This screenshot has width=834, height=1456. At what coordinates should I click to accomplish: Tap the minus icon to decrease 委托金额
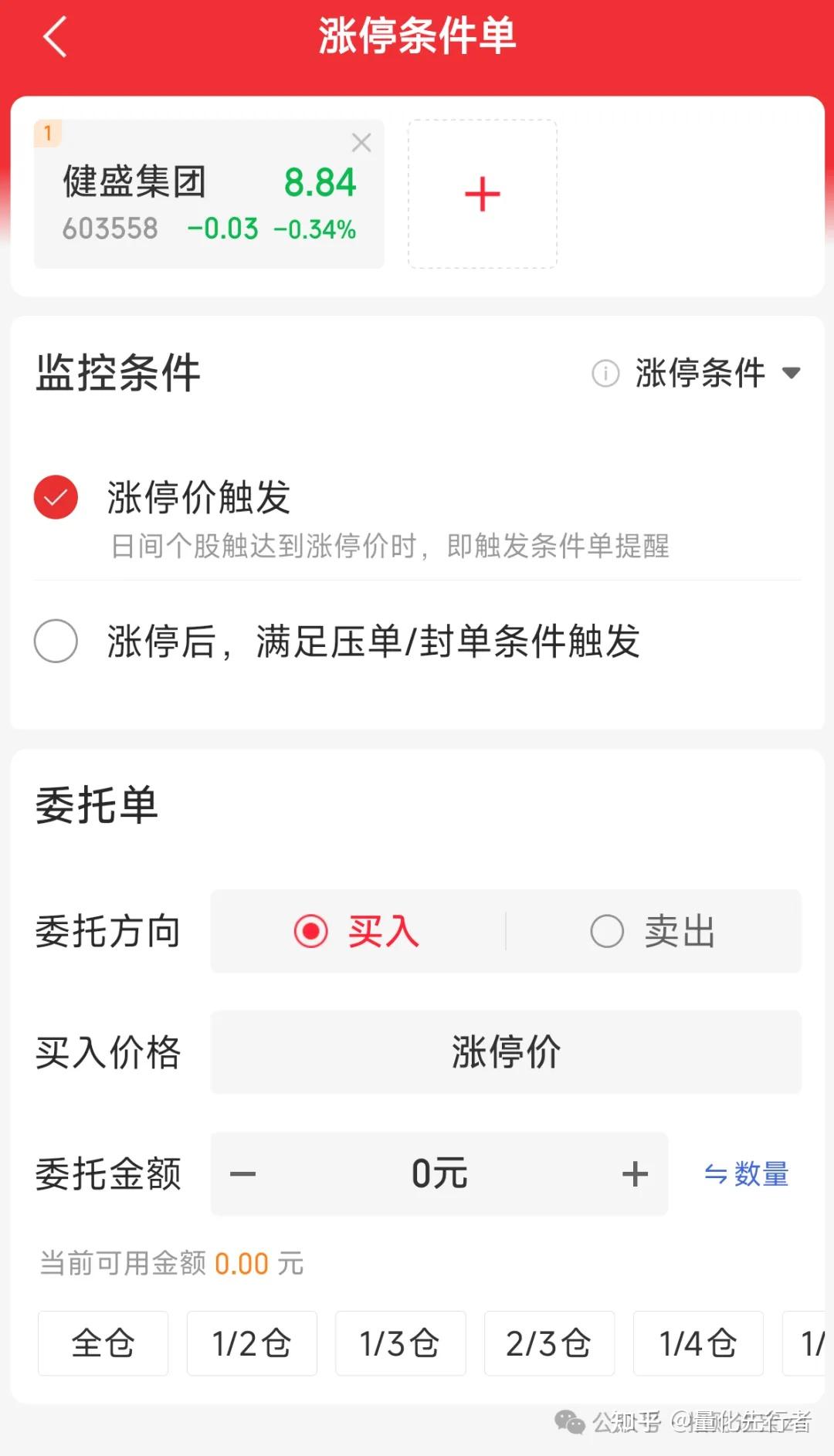[242, 1173]
